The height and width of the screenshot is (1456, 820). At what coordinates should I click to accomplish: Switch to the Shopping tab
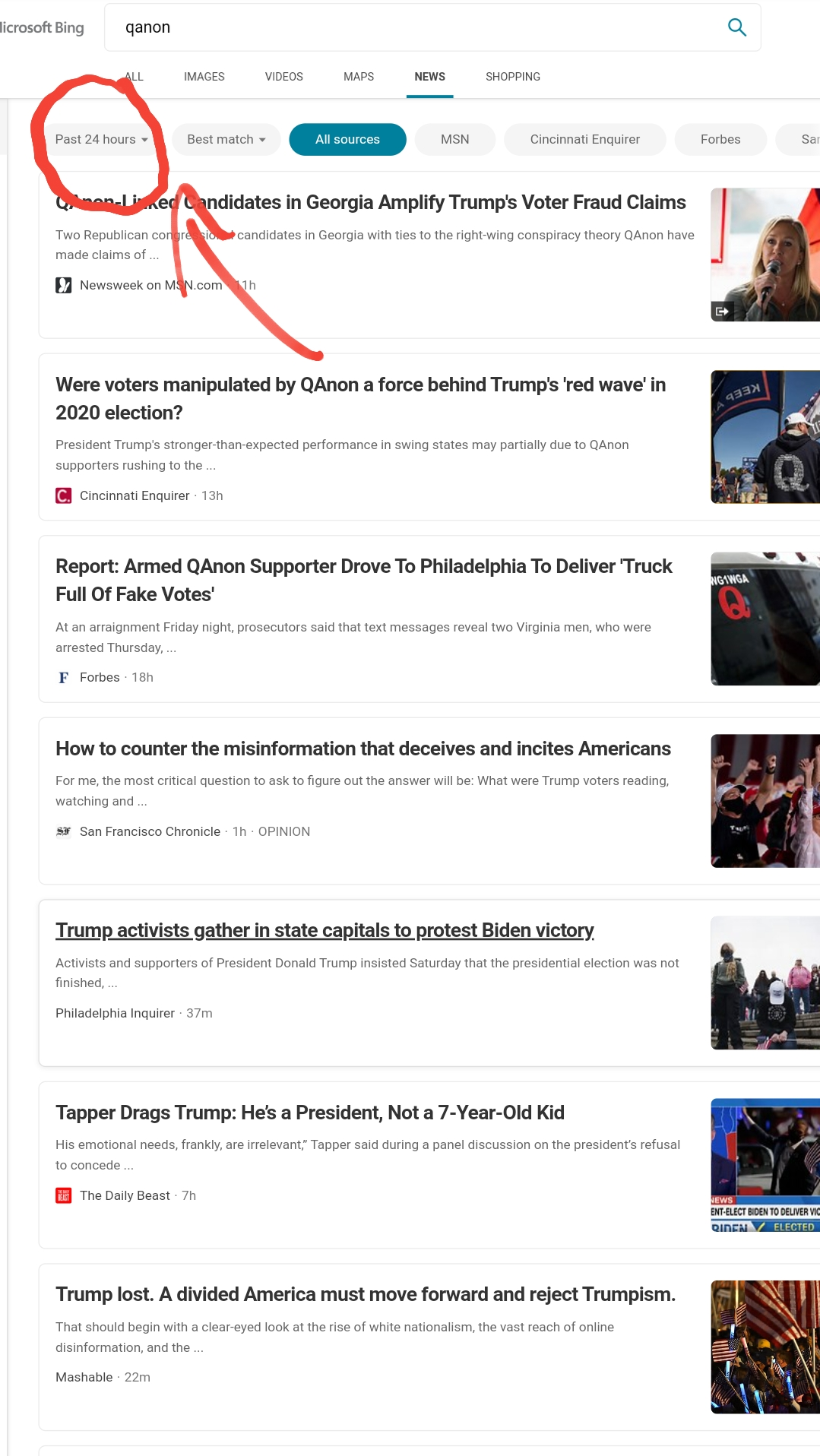pyautogui.click(x=513, y=77)
